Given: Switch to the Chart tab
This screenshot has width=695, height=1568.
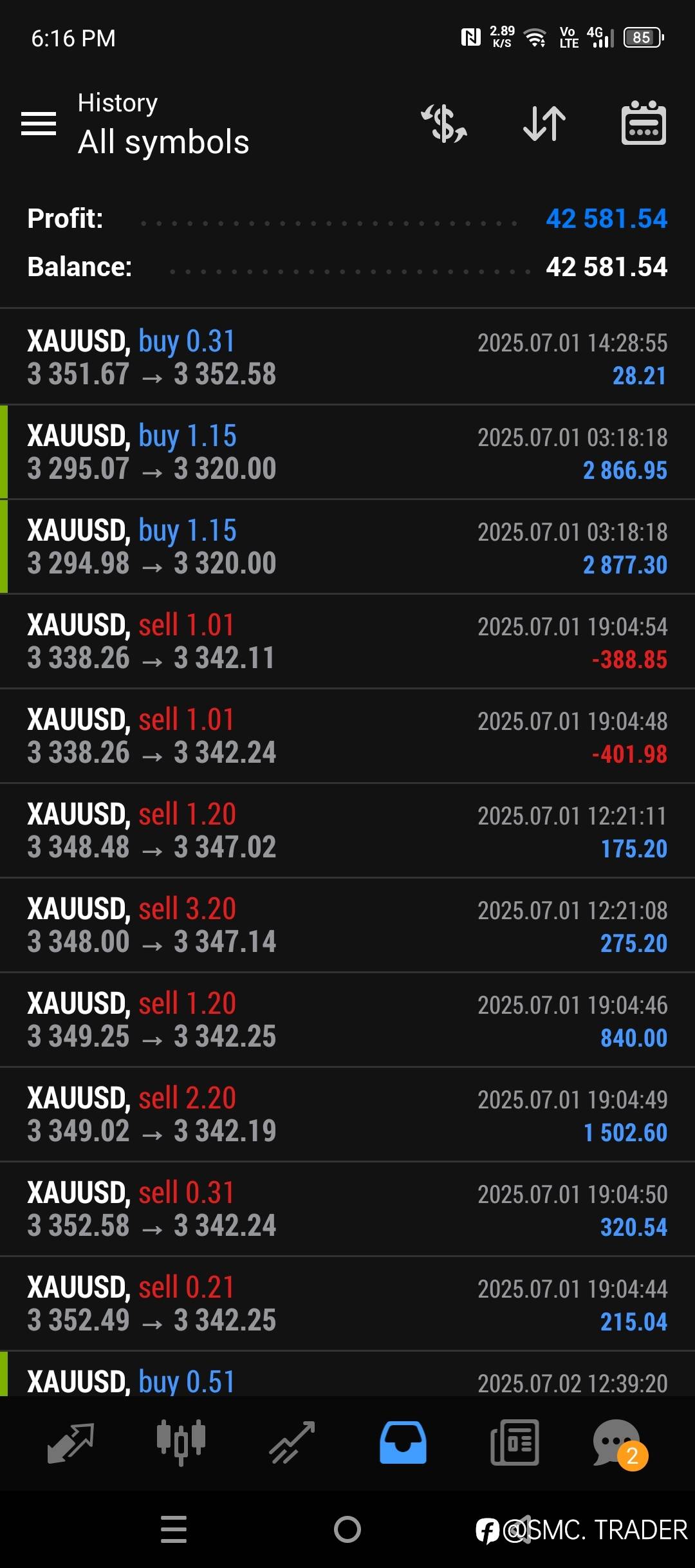Looking at the screenshot, I should [181, 1442].
